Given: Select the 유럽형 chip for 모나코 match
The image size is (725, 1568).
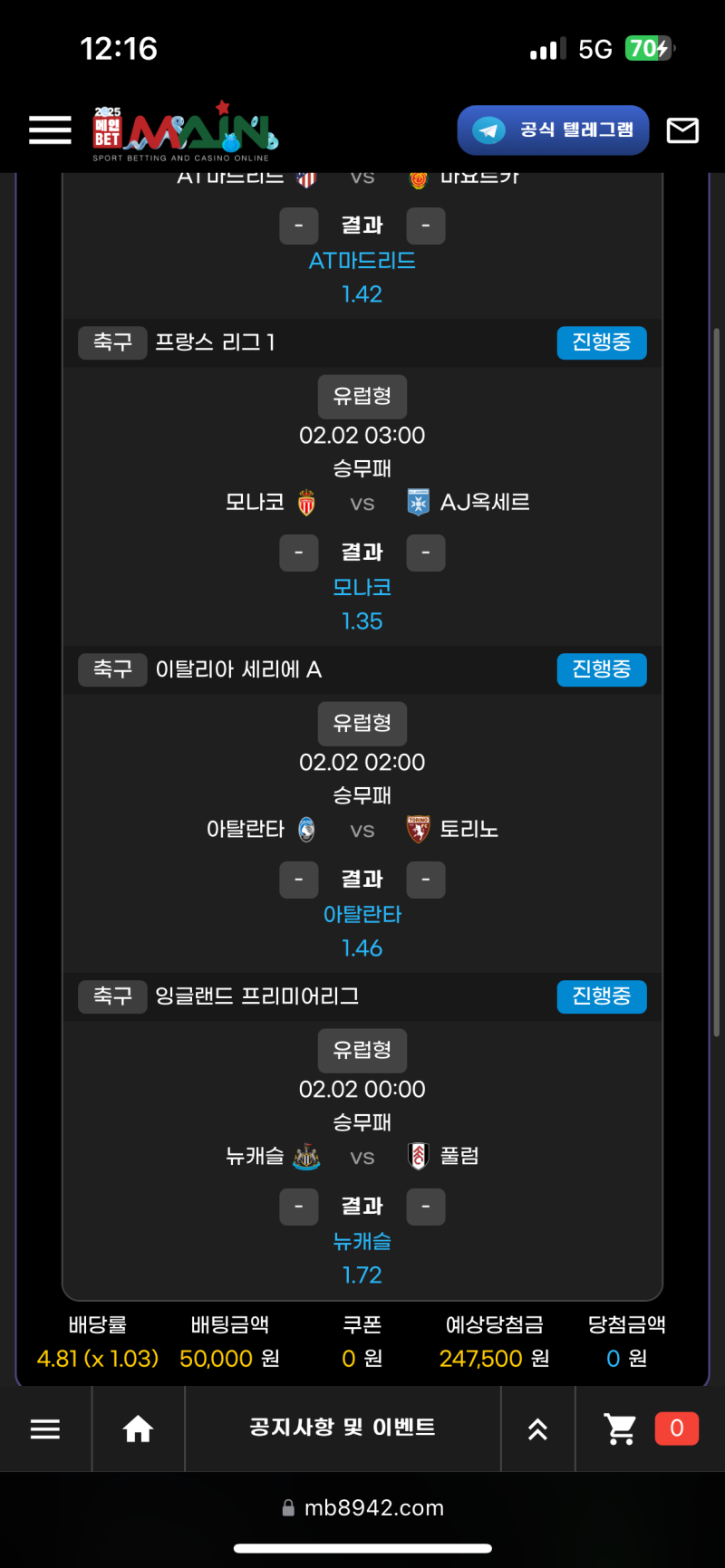Looking at the screenshot, I should point(362,396).
